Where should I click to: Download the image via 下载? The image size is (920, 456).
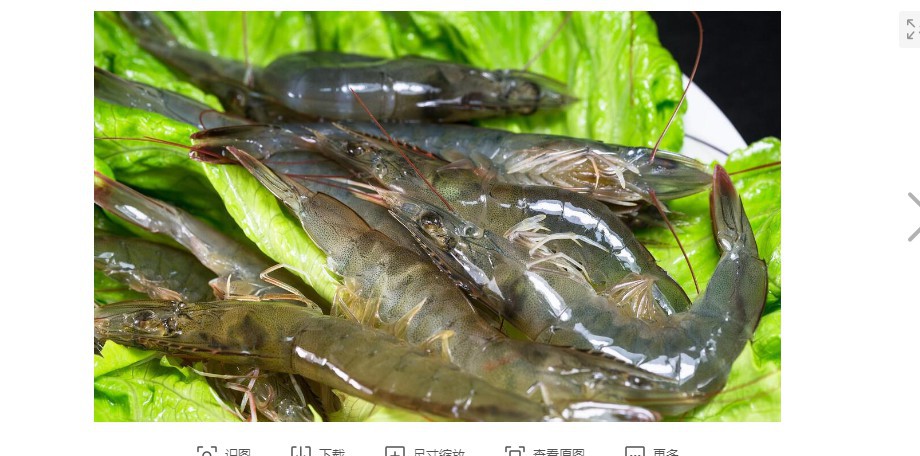pyautogui.click(x=318, y=453)
